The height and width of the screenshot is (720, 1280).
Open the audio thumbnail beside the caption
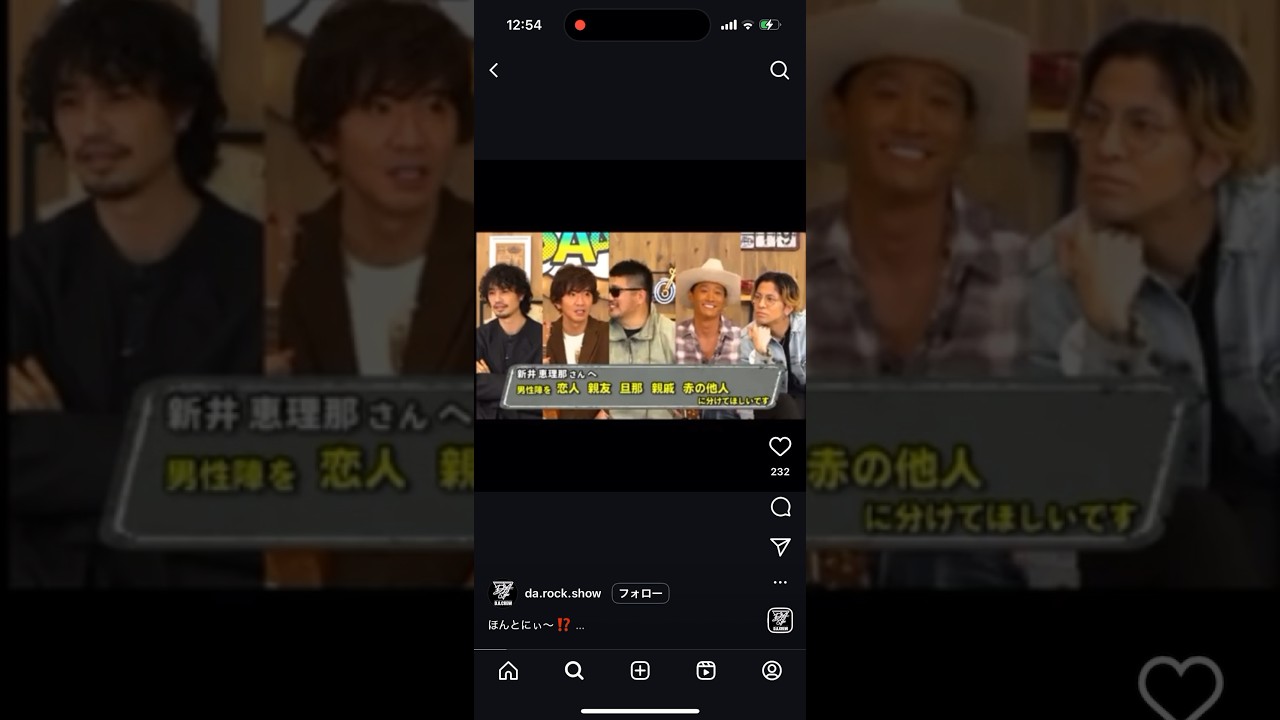[x=780, y=620]
